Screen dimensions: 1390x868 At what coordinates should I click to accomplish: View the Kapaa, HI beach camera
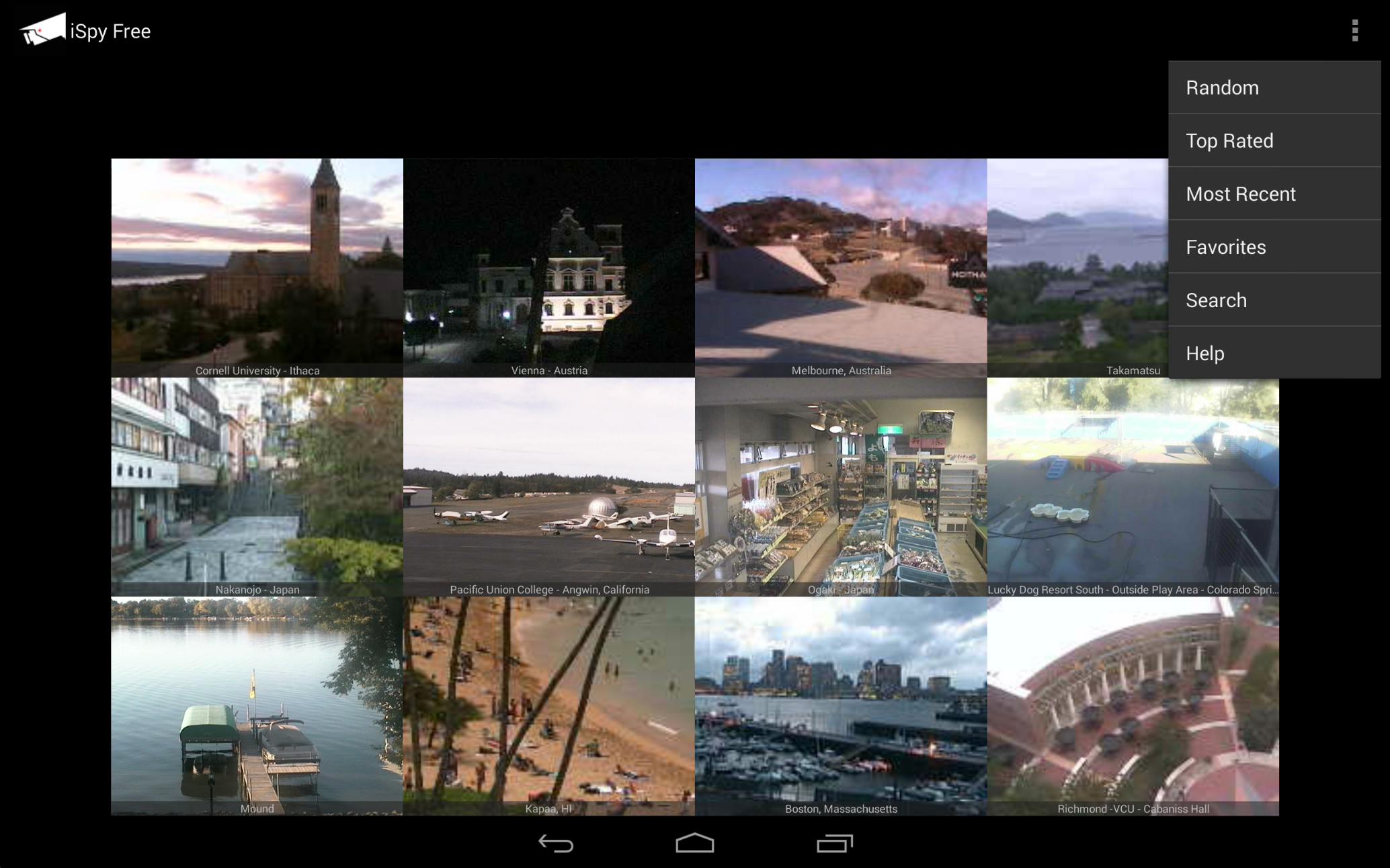[549, 706]
